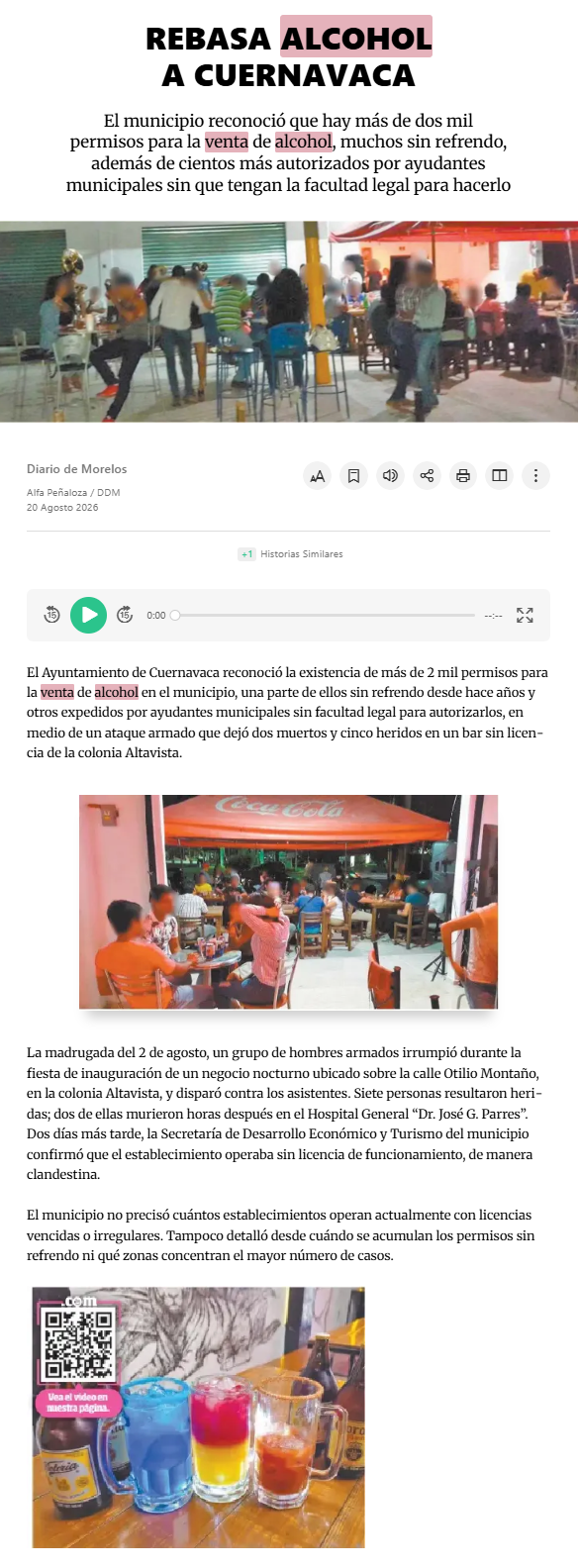The height and width of the screenshot is (1568, 578).
Task: Open the Coca-Cola umbrella photo
Action: coord(288,902)
